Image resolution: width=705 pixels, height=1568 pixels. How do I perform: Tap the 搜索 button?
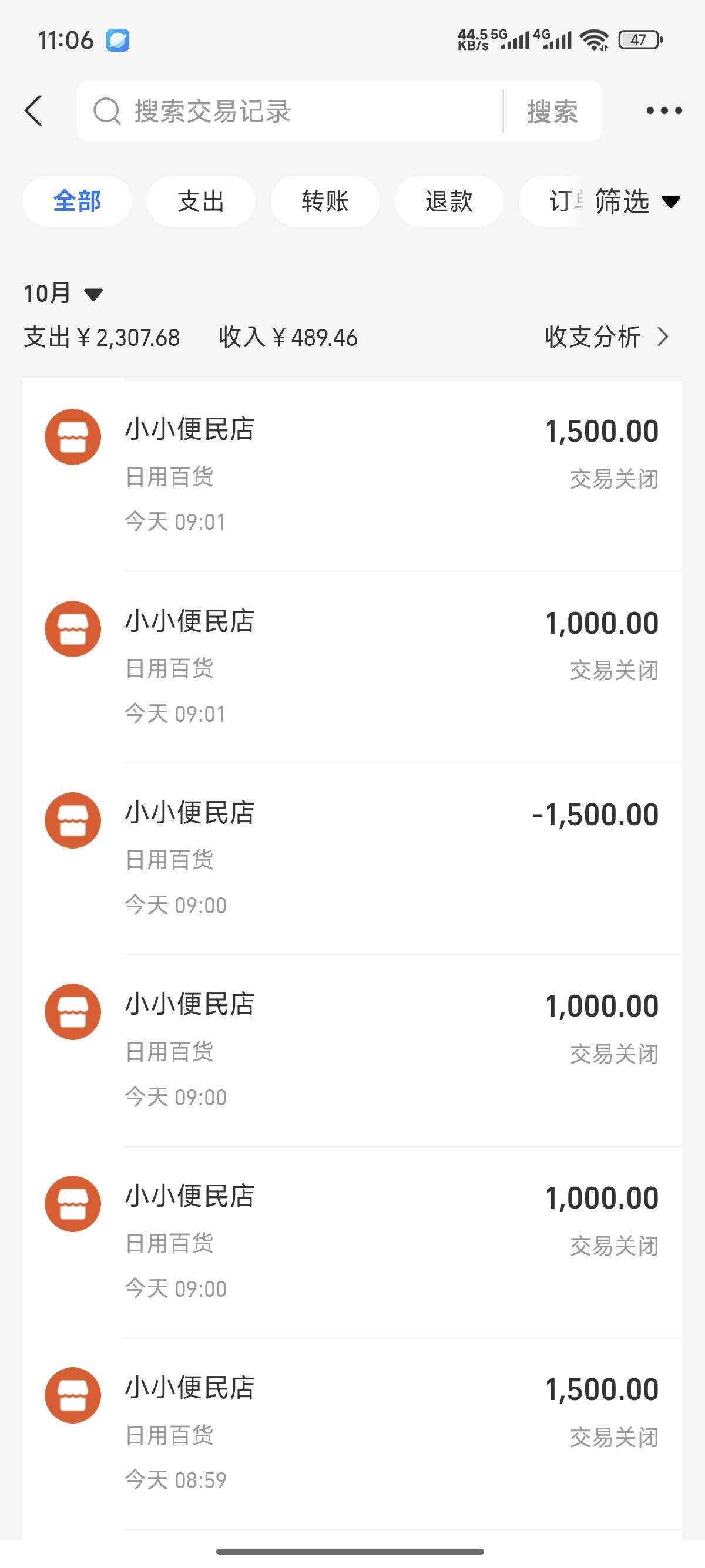click(x=552, y=112)
